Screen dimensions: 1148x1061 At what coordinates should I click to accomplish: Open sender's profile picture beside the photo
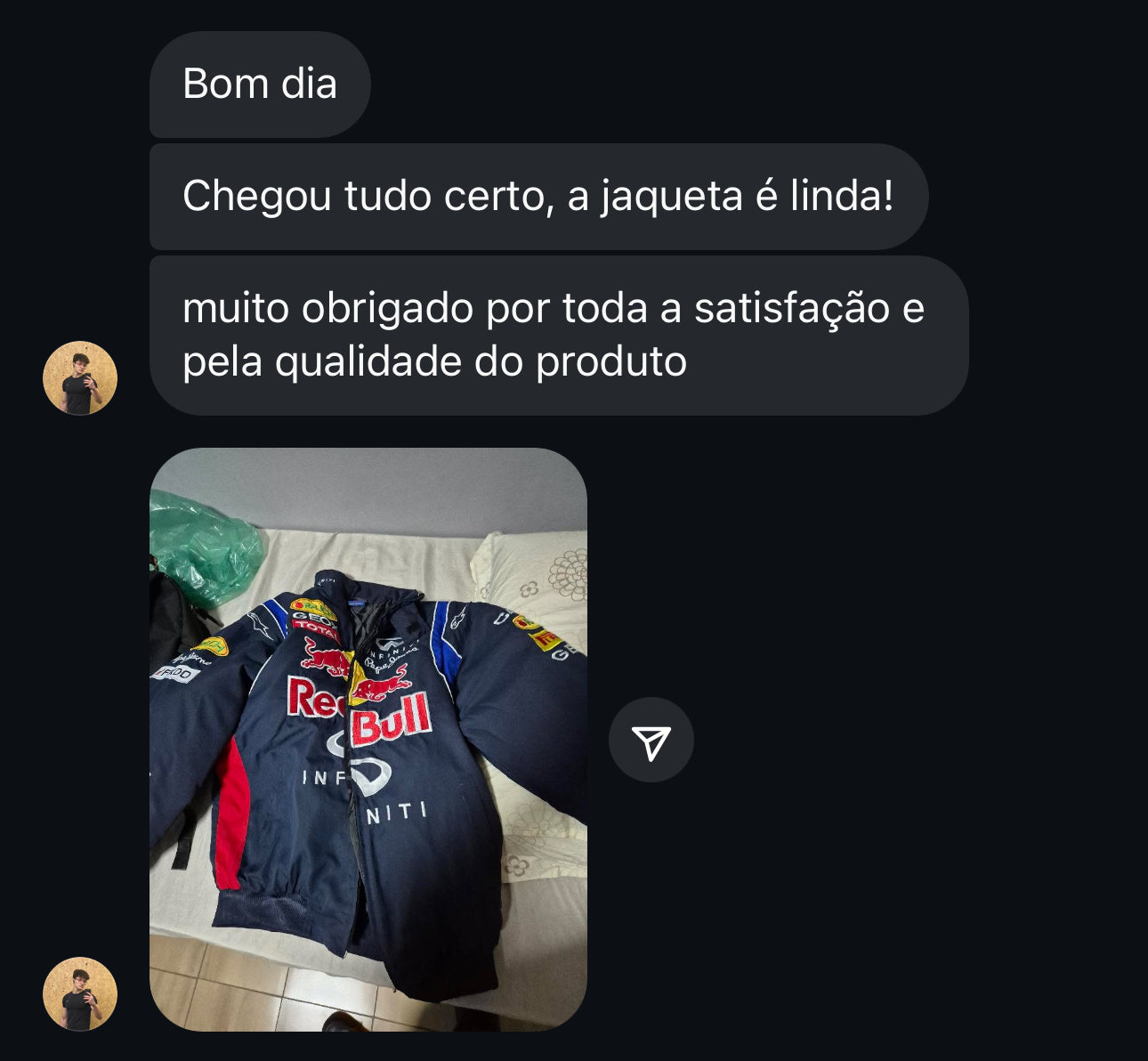(80, 993)
